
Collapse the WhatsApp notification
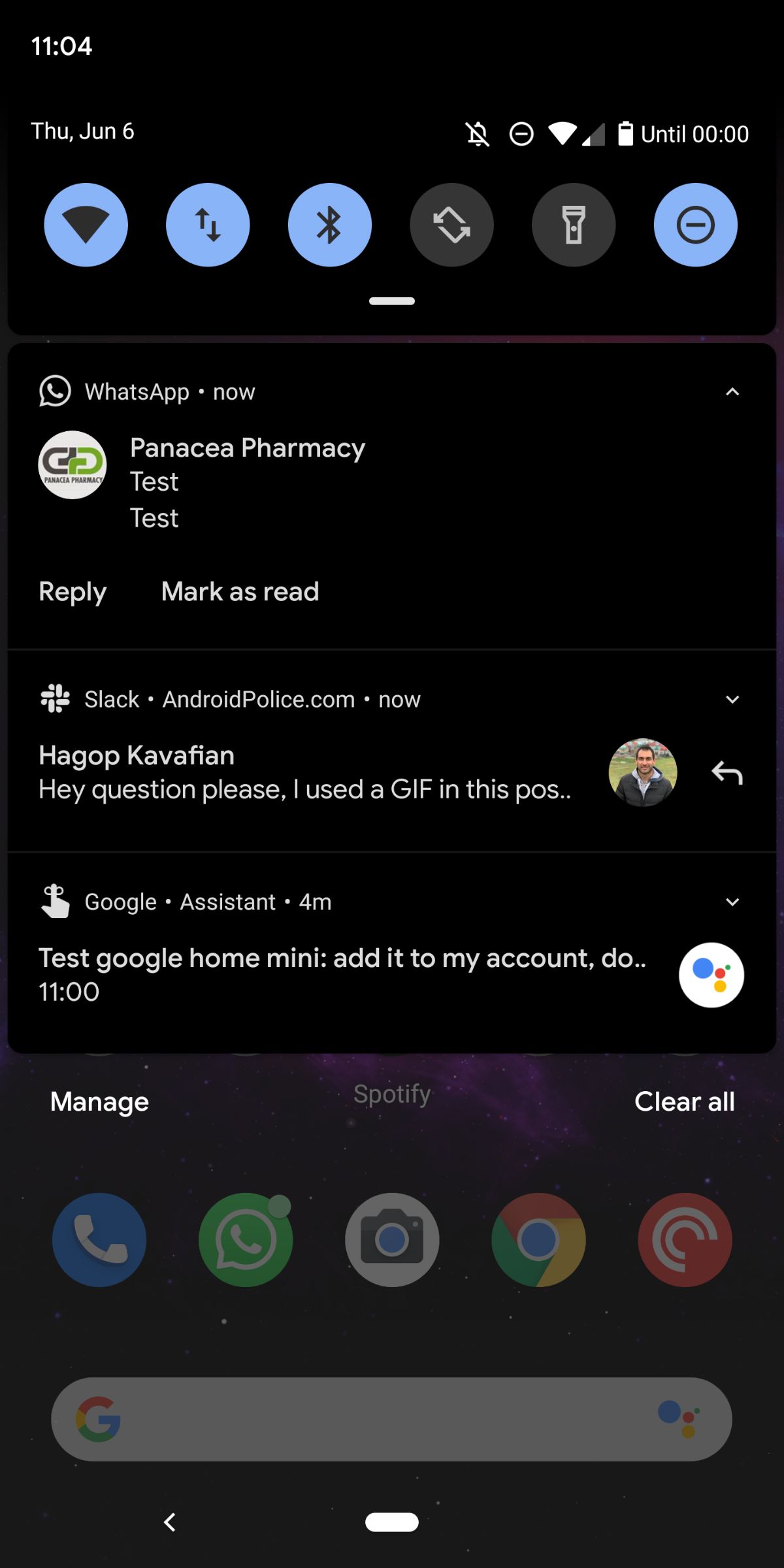tap(732, 392)
